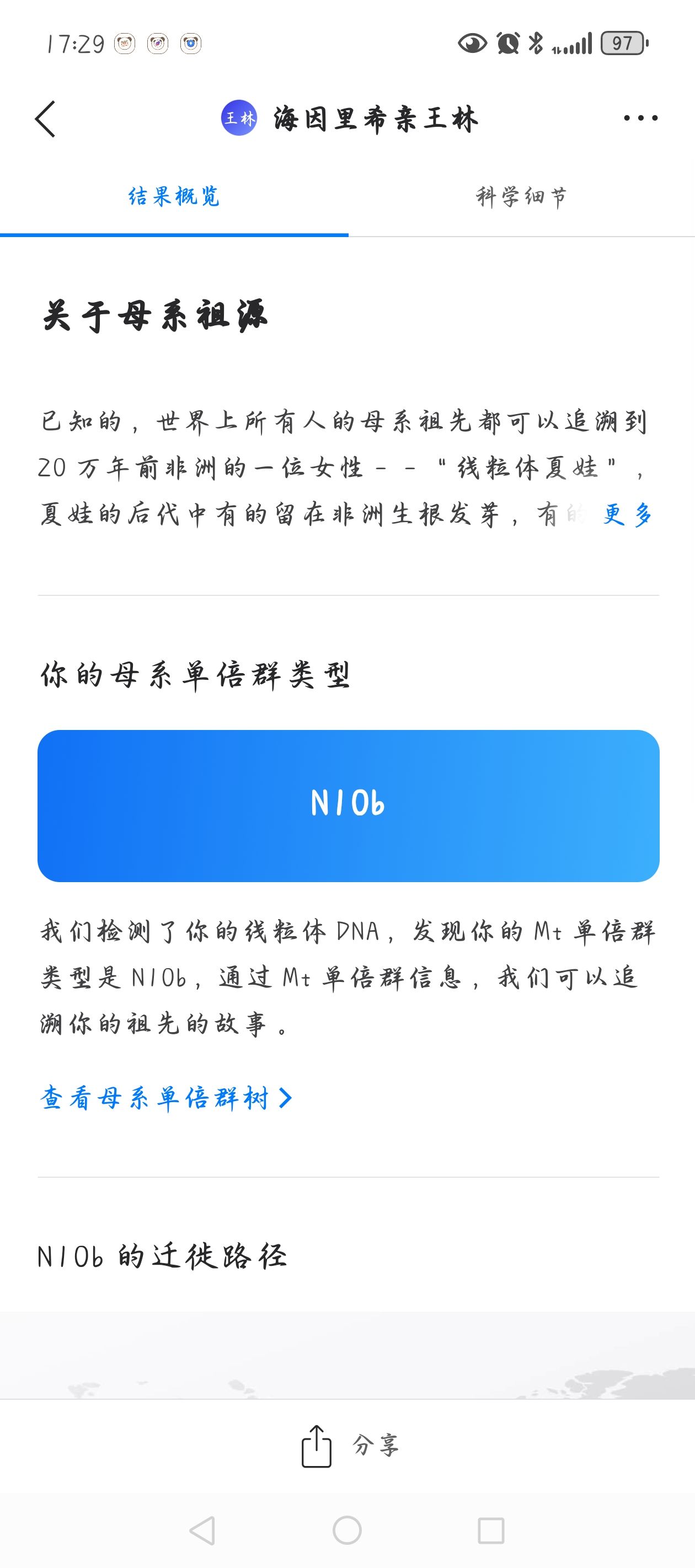Screen dimensions: 695x1568
Task: Share the result via 分享
Action: [x=349, y=1446]
